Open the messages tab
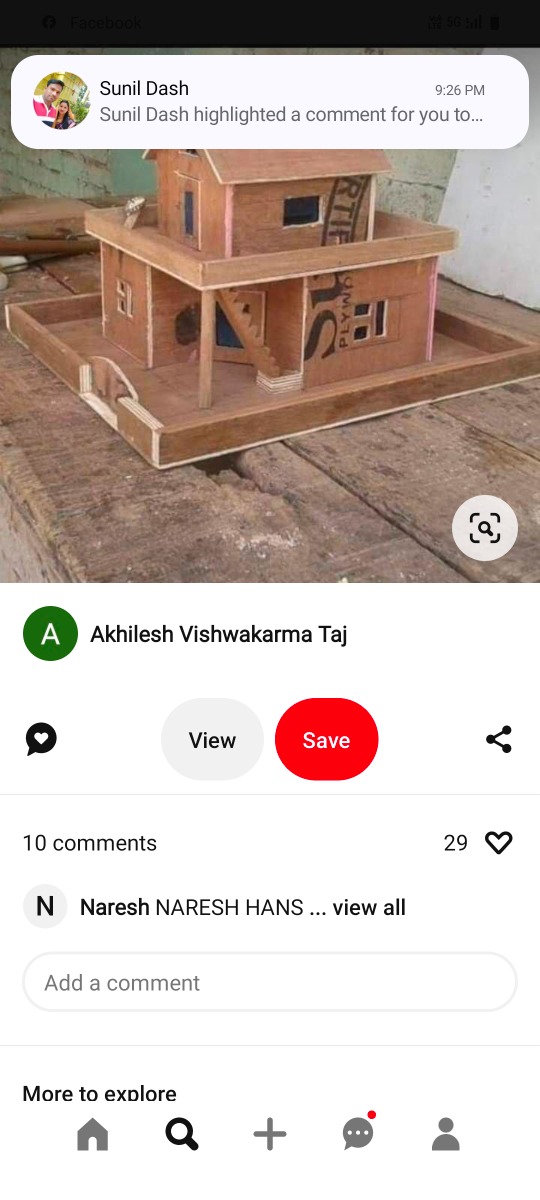Image resolution: width=540 pixels, height=1200 pixels. point(358,1134)
